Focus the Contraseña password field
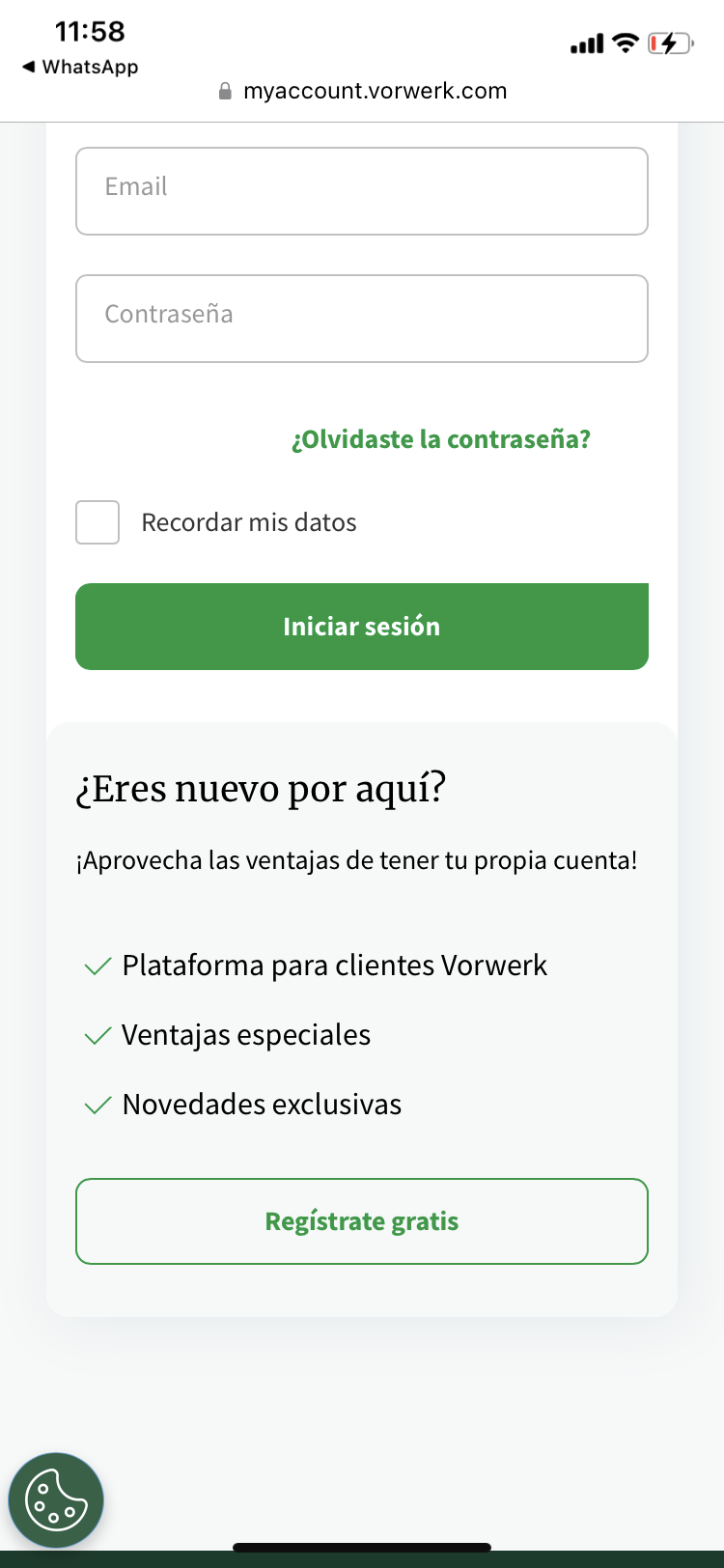 point(361,319)
